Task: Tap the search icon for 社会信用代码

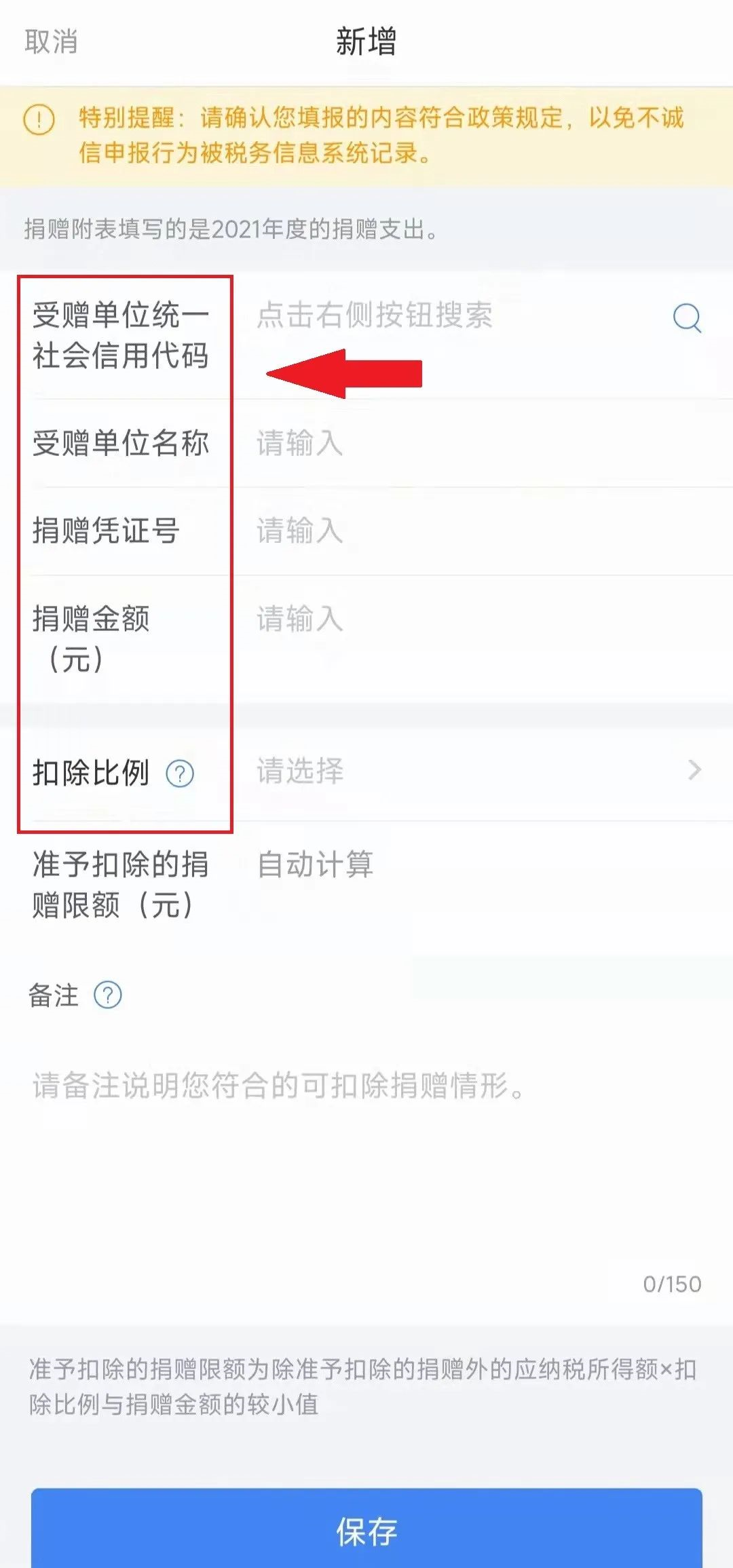Action: click(x=687, y=317)
